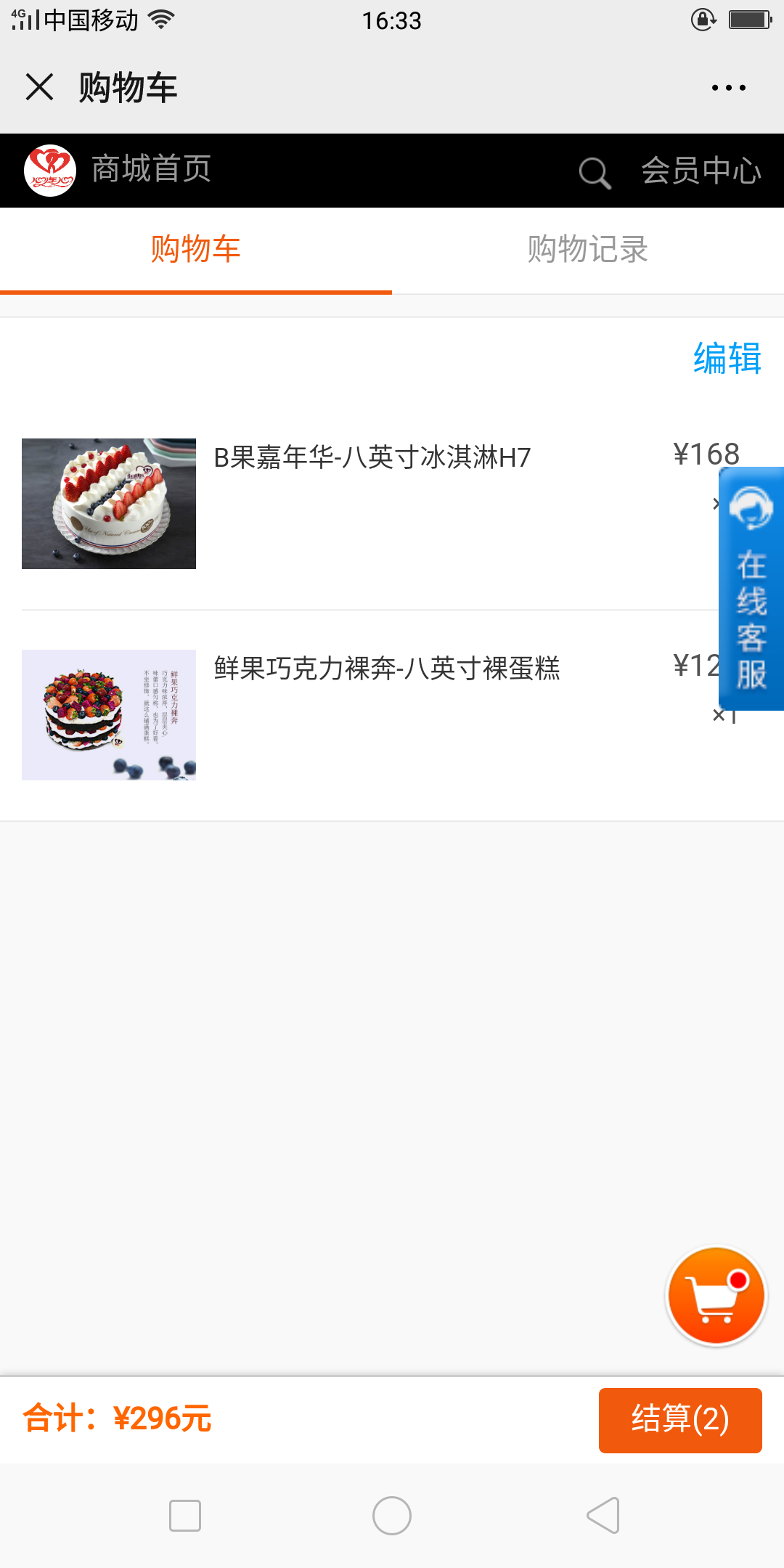The image size is (784, 1568).
Task: Go to 商城首页
Action: 150,170
